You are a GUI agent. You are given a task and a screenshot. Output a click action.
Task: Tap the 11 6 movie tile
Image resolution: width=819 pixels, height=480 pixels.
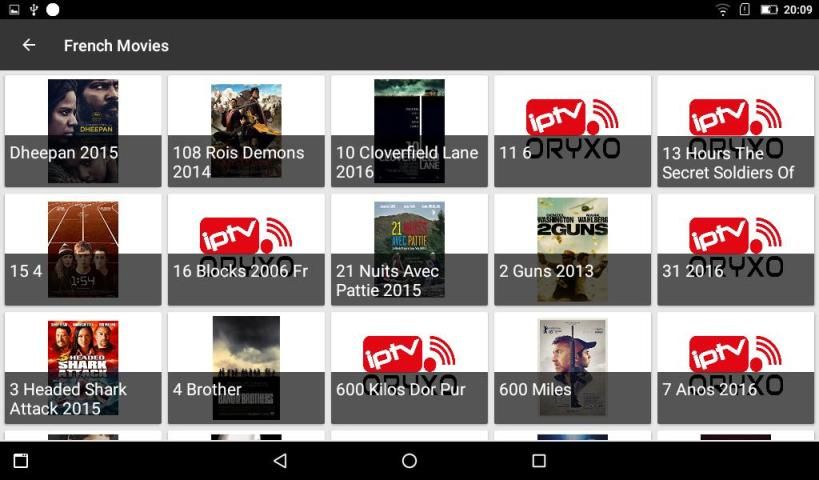[x=572, y=131]
